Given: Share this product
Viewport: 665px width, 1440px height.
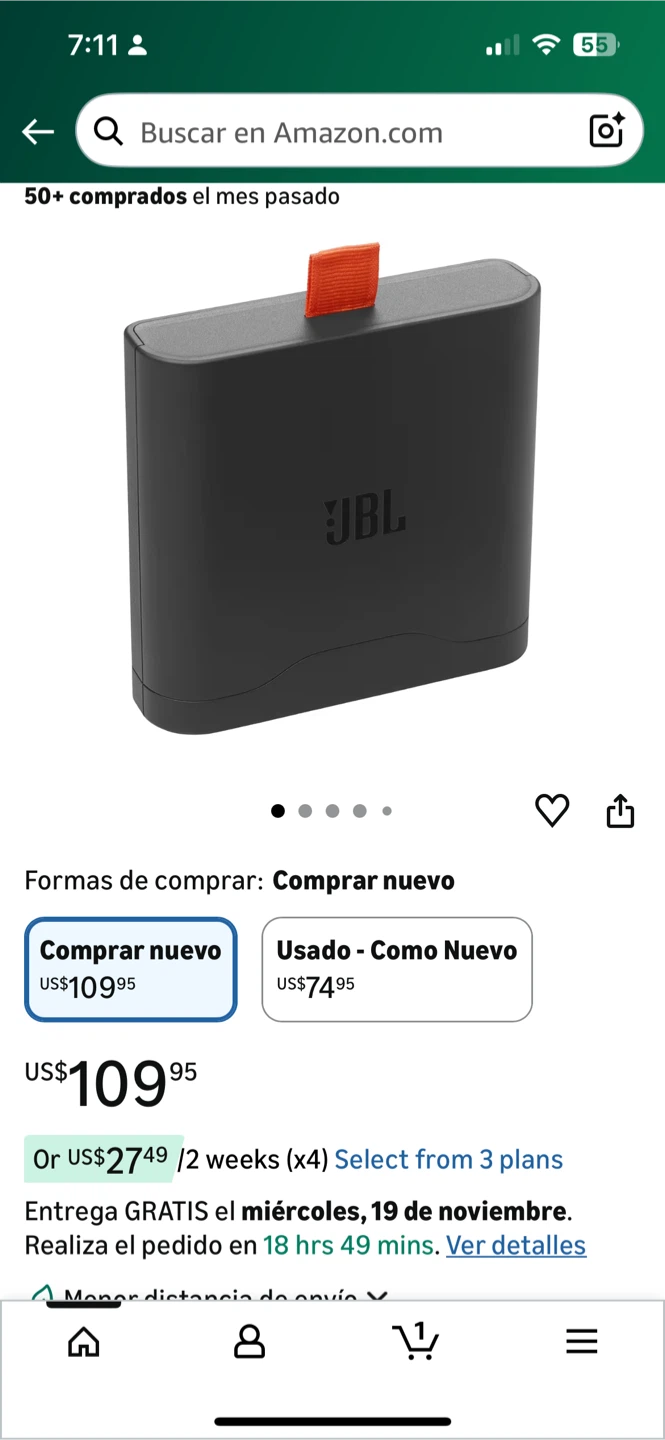Looking at the screenshot, I should 620,810.
